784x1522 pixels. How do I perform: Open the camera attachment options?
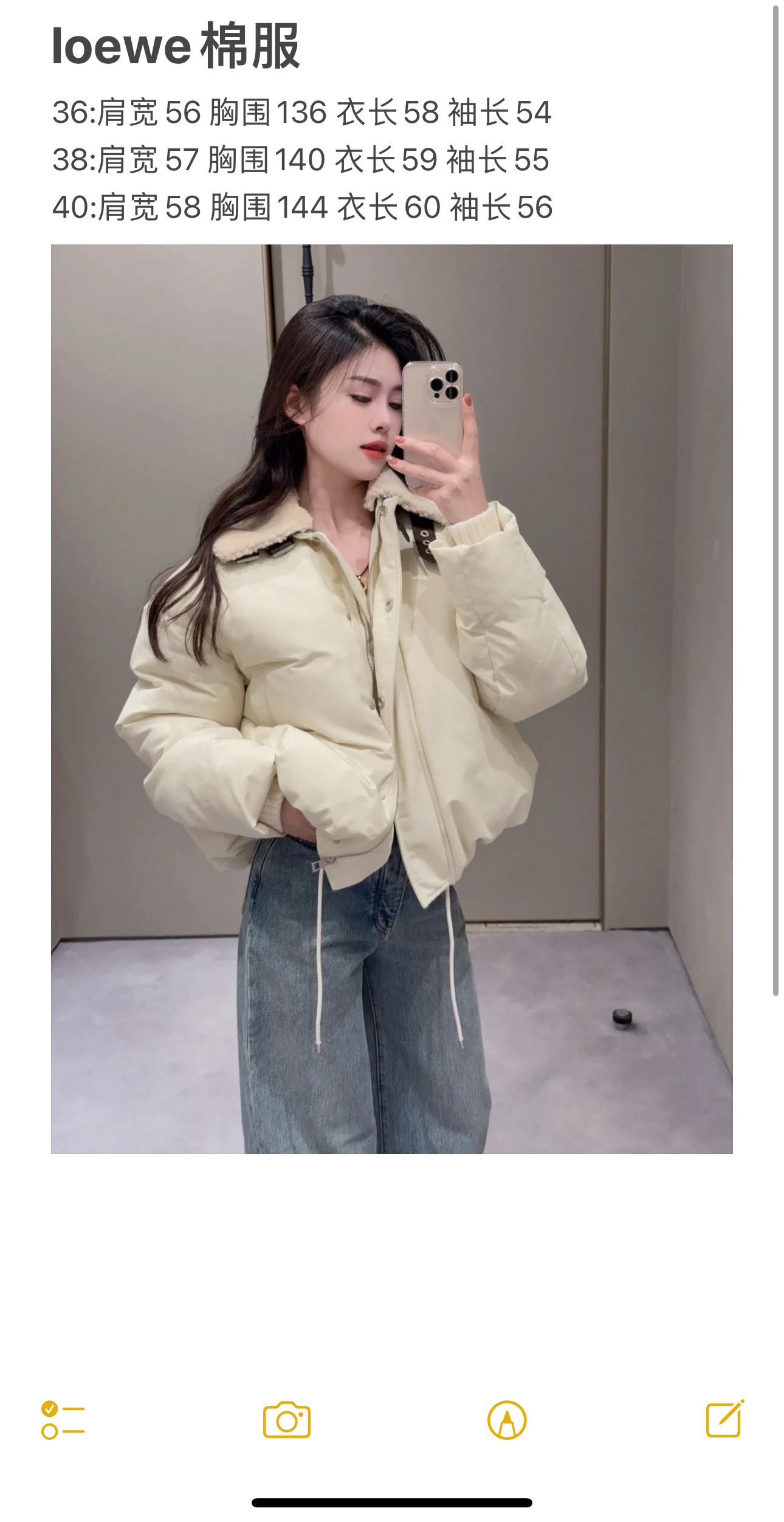(x=287, y=1420)
